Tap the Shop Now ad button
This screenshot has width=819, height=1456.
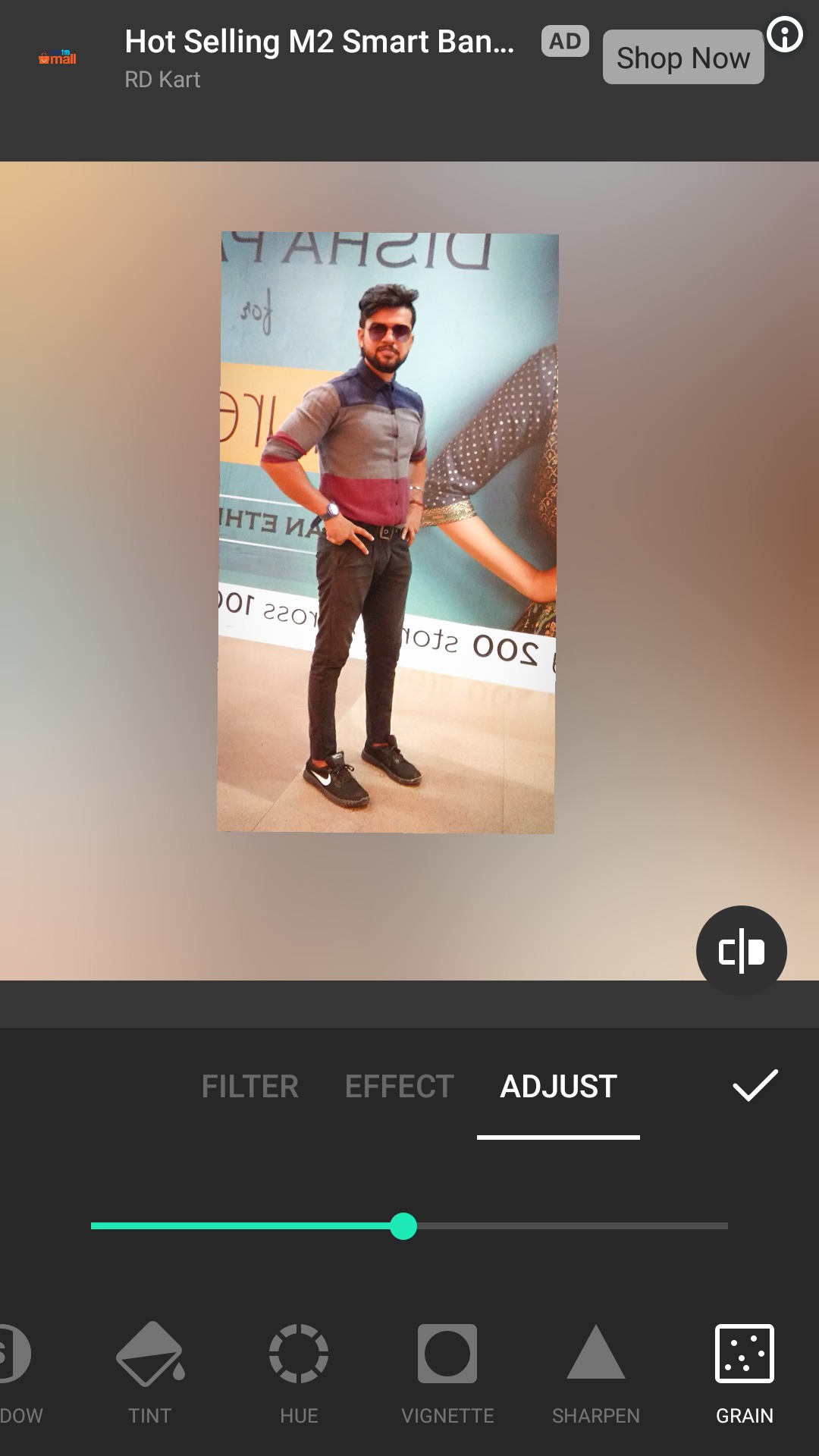pos(682,58)
